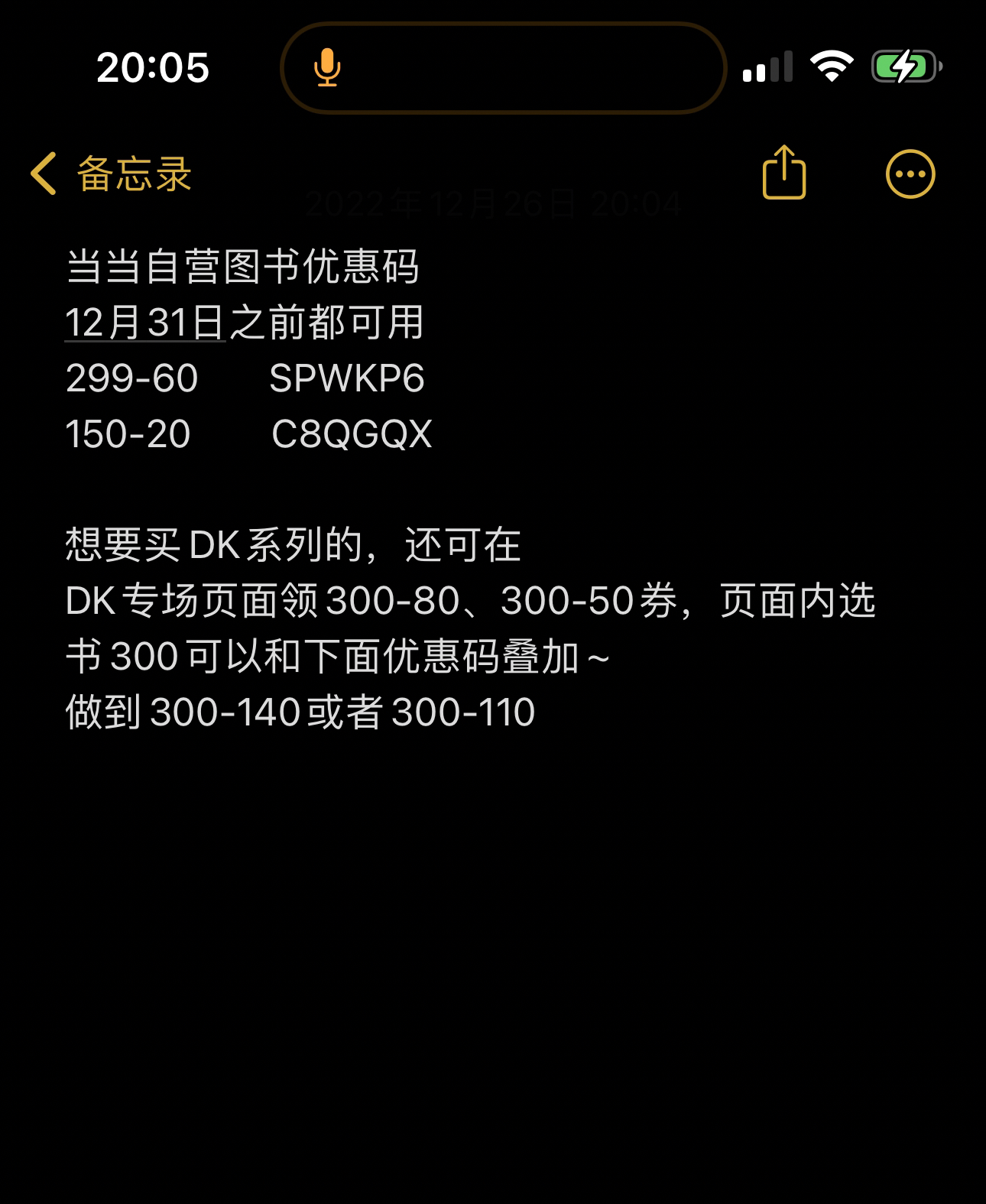986x1204 pixels.
Task: Open the more options menu
Action: coord(910,174)
